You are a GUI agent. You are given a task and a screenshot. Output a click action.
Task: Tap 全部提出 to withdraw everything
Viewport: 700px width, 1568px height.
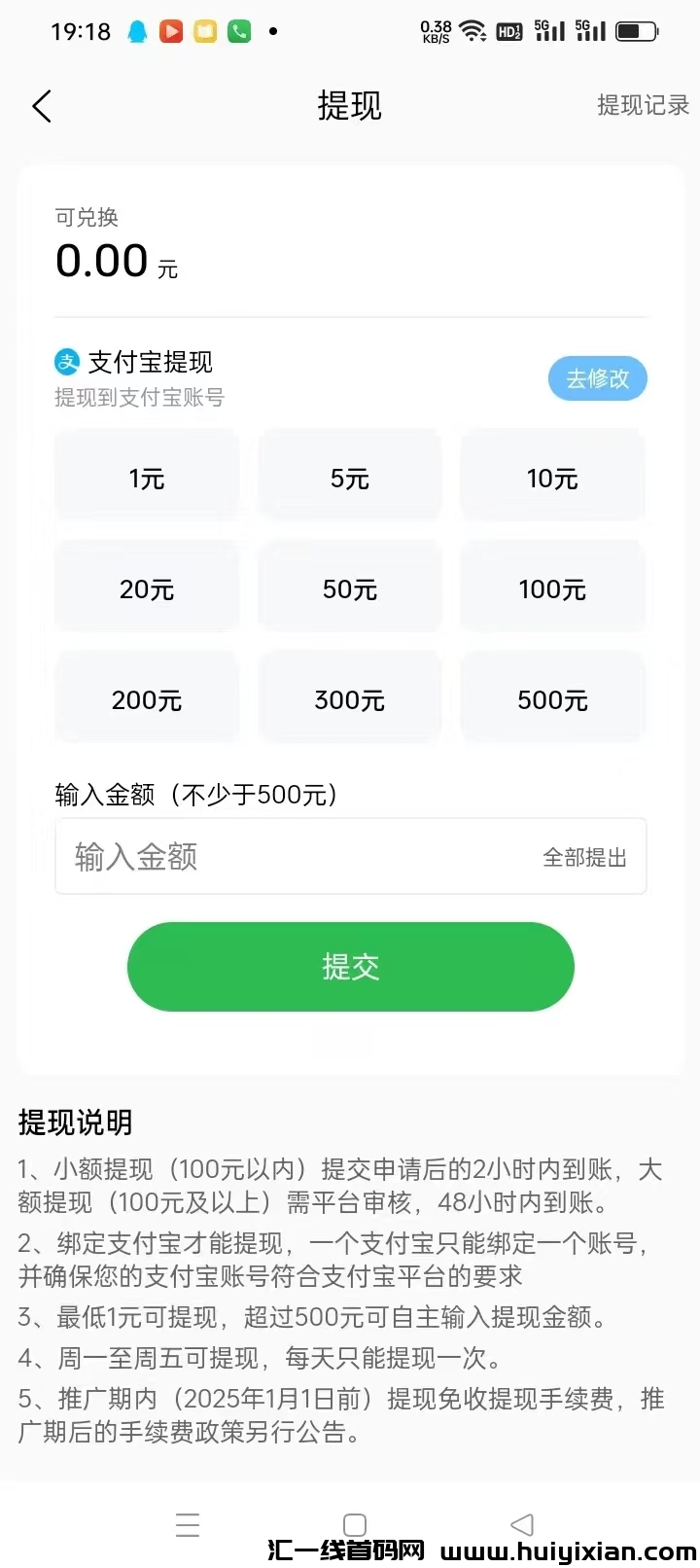584,857
